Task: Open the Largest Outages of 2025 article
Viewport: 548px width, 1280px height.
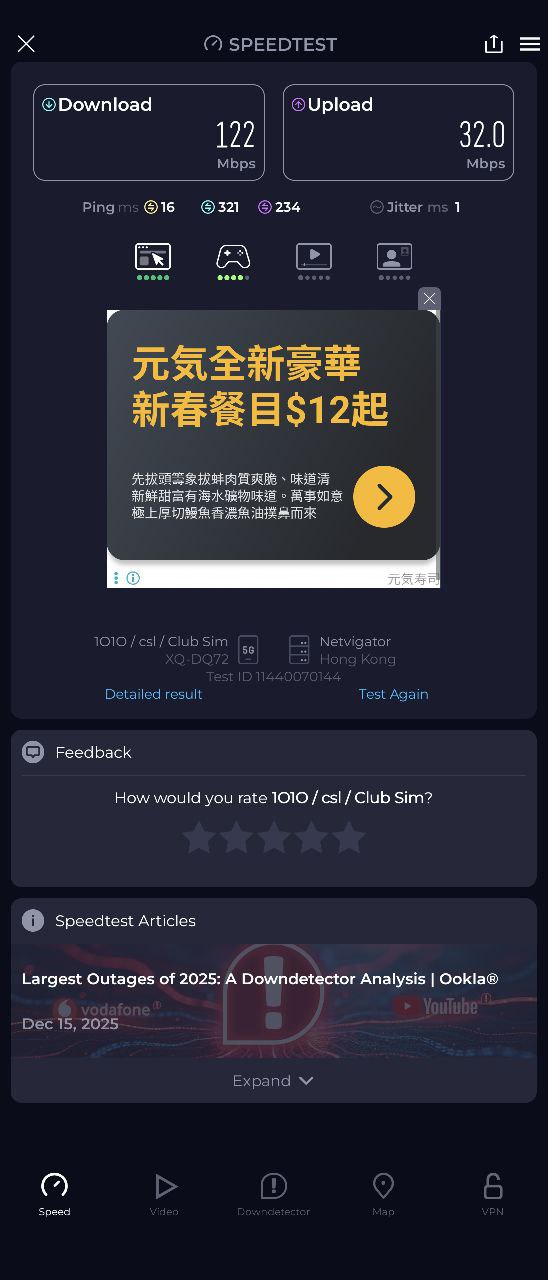Action: (x=260, y=979)
